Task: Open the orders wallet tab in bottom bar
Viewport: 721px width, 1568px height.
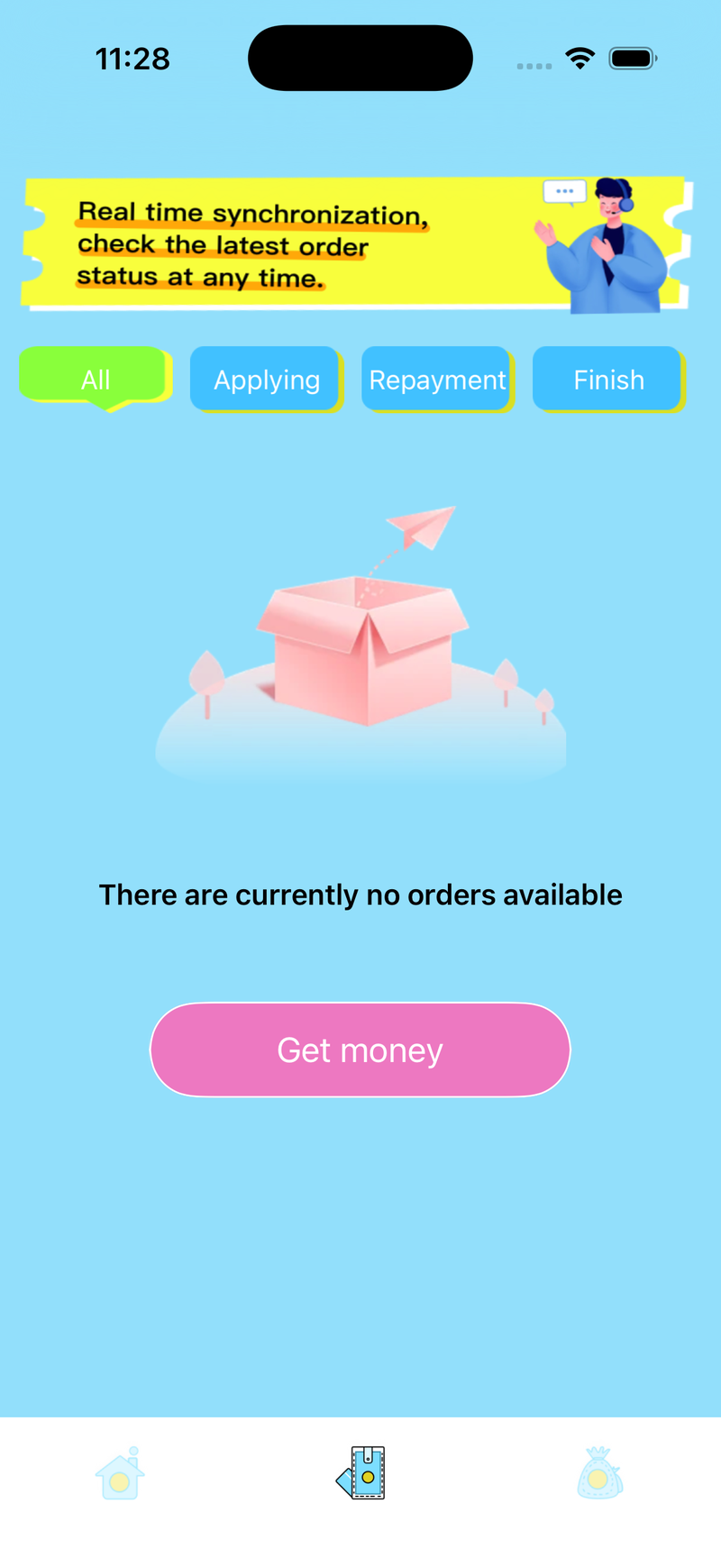Action: [x=360, y=1472]
